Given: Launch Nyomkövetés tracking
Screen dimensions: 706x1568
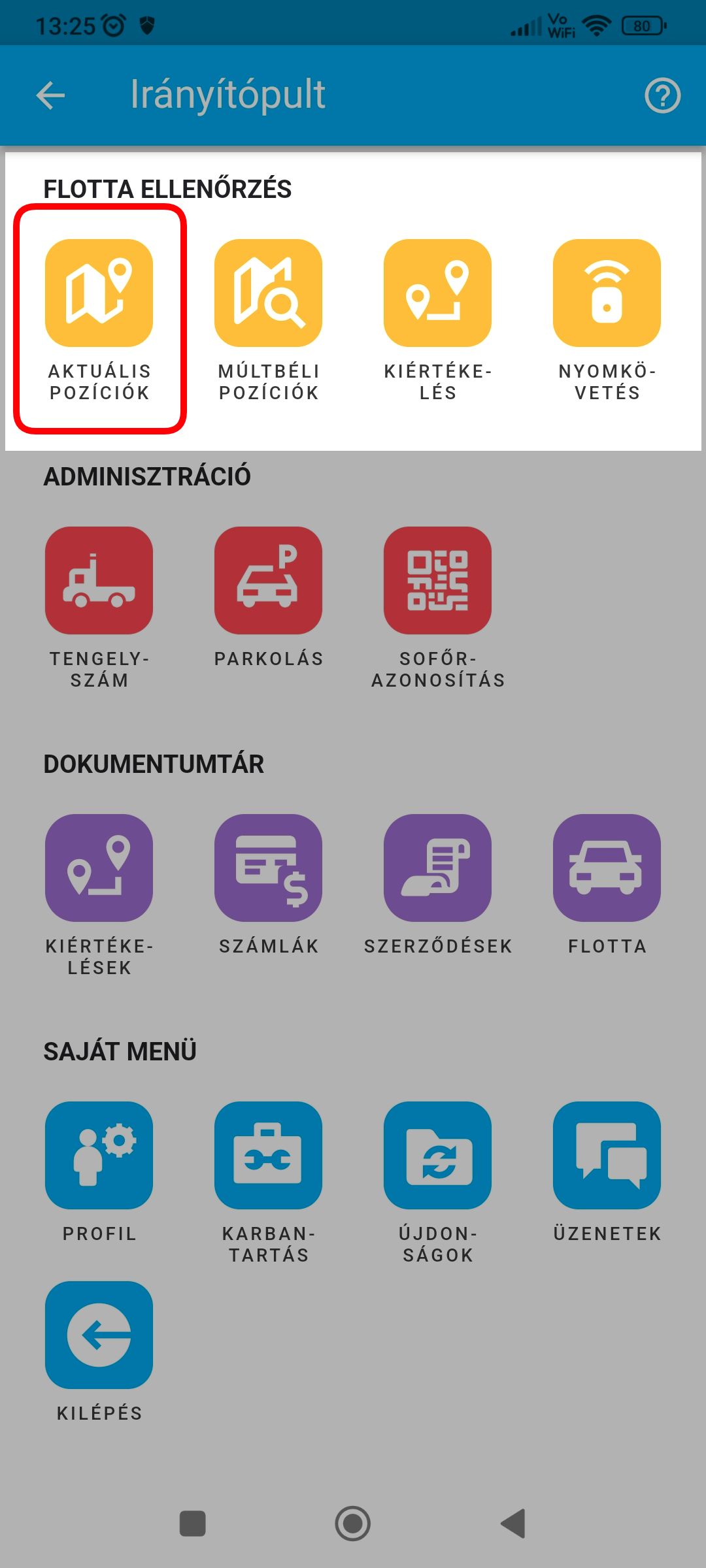Looking at the screenshot, I should tap(607, 293).
